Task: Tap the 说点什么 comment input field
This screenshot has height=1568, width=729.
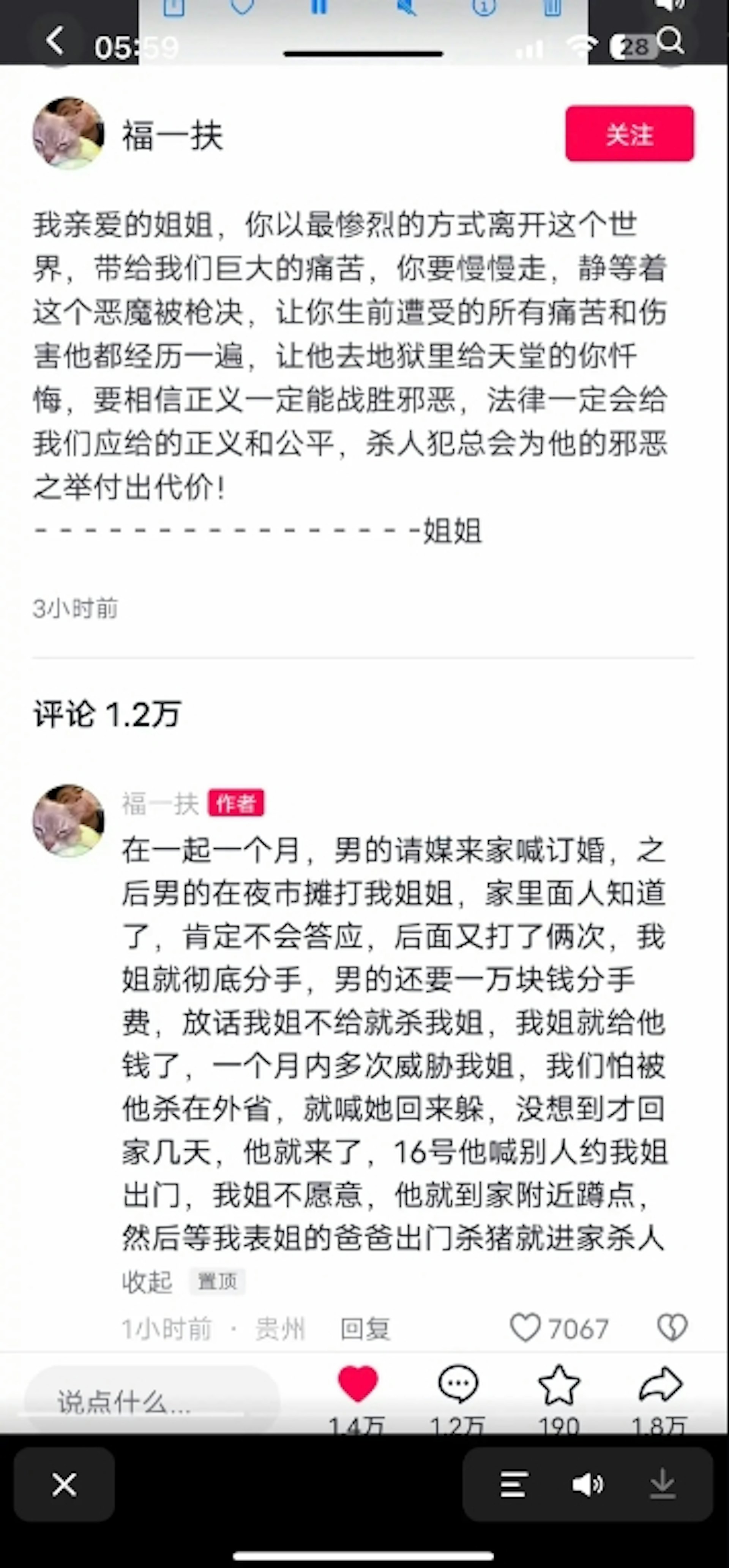Action: coord(152,1403)
